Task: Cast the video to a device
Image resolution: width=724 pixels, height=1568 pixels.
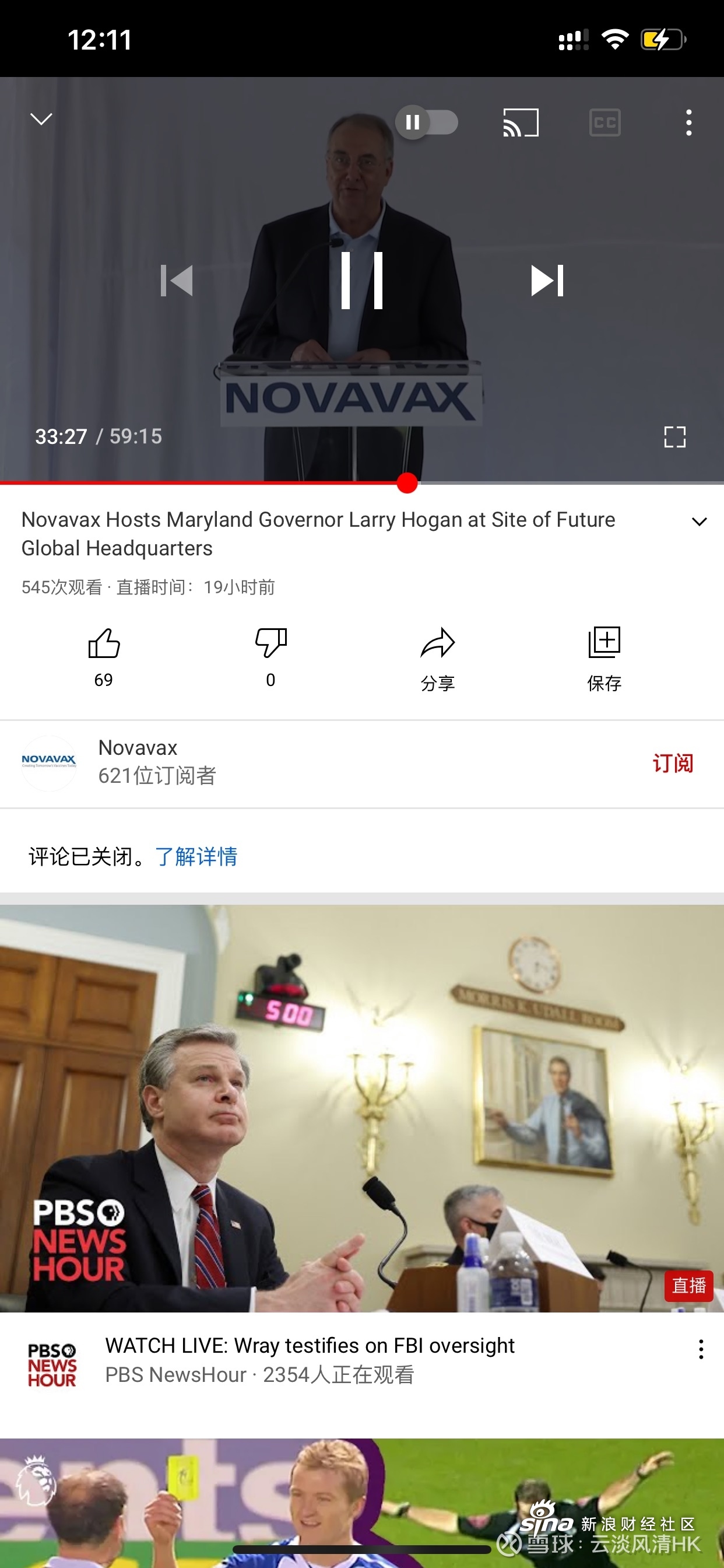Action: pyautogui.click(x=521, y=123)
